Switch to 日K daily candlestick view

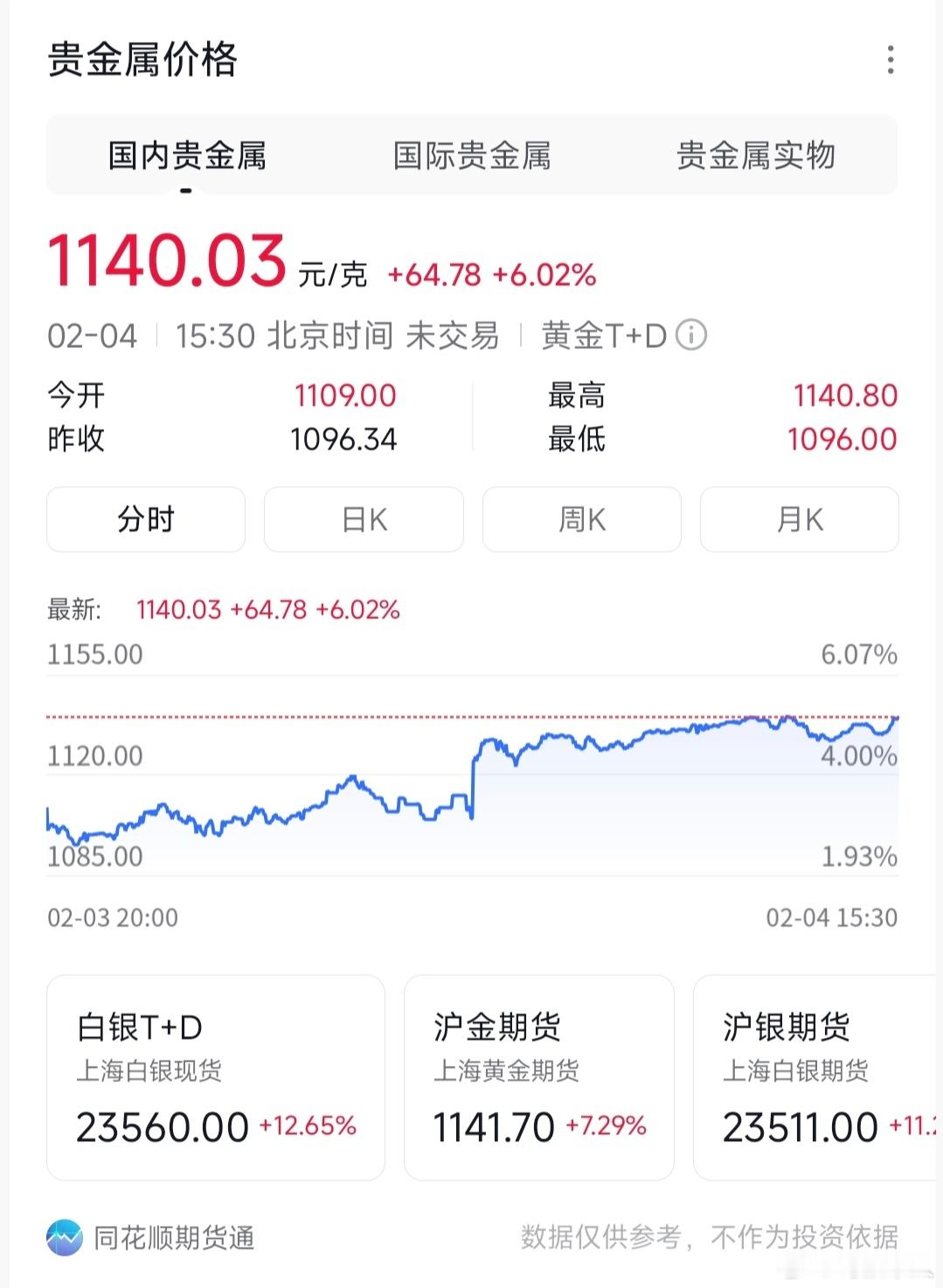(x=363, y=519)
